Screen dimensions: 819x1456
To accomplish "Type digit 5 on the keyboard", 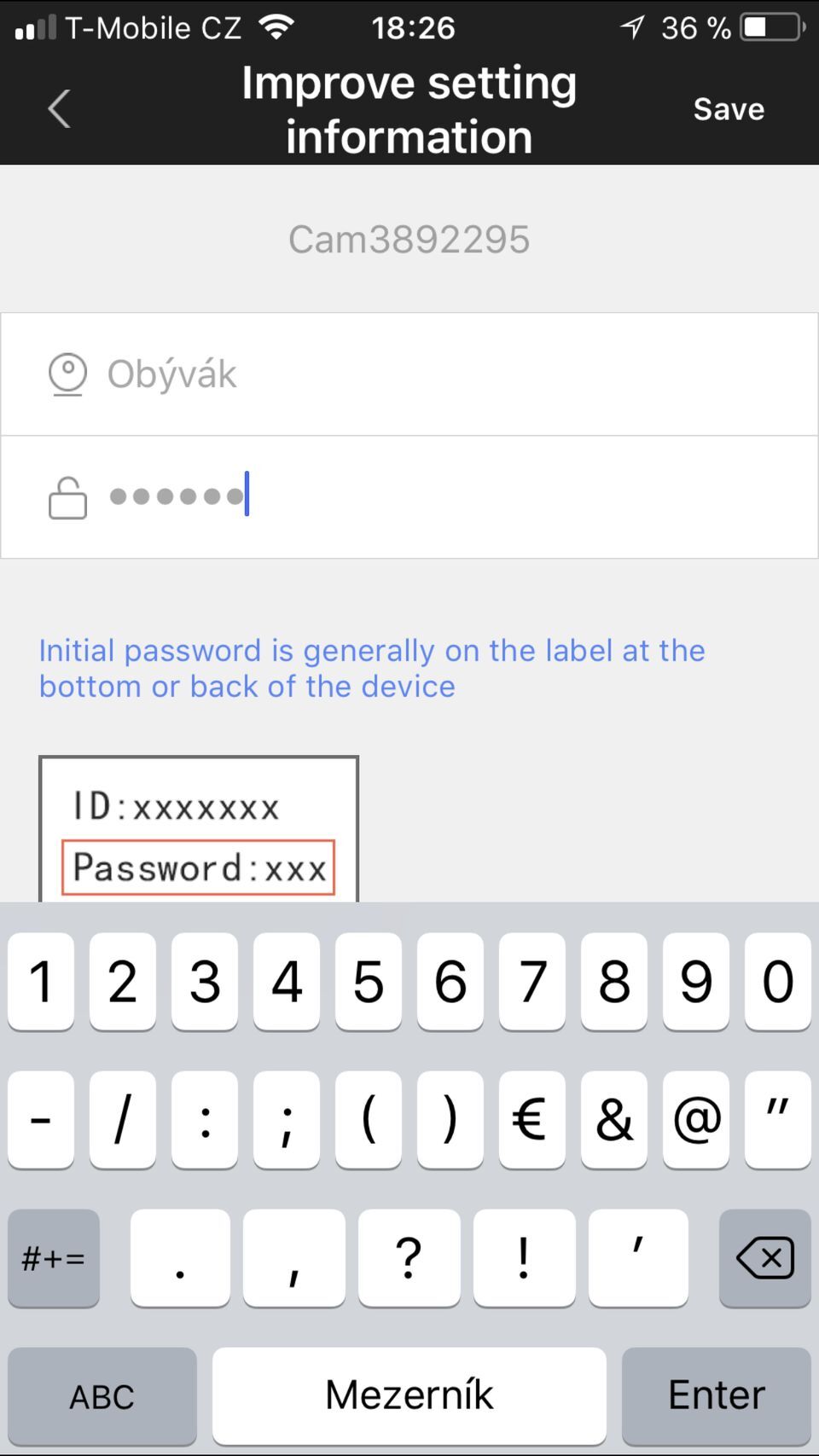I will coord(368,982).
